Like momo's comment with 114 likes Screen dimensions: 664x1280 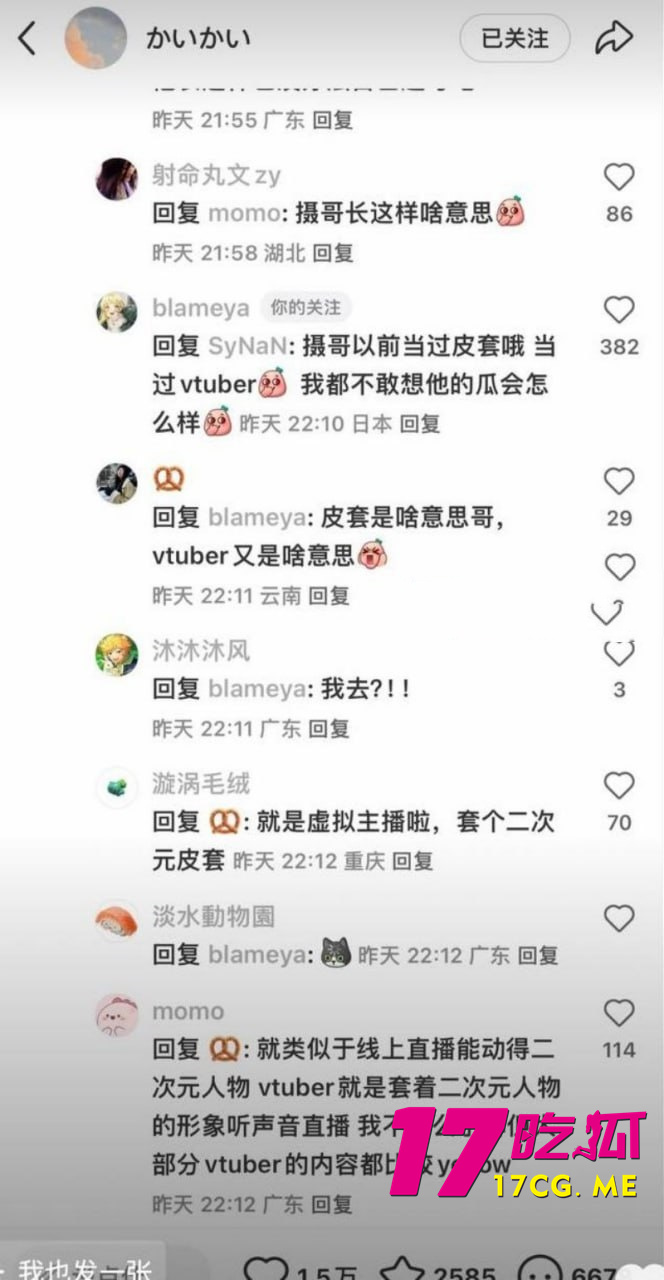(619, 1013)
